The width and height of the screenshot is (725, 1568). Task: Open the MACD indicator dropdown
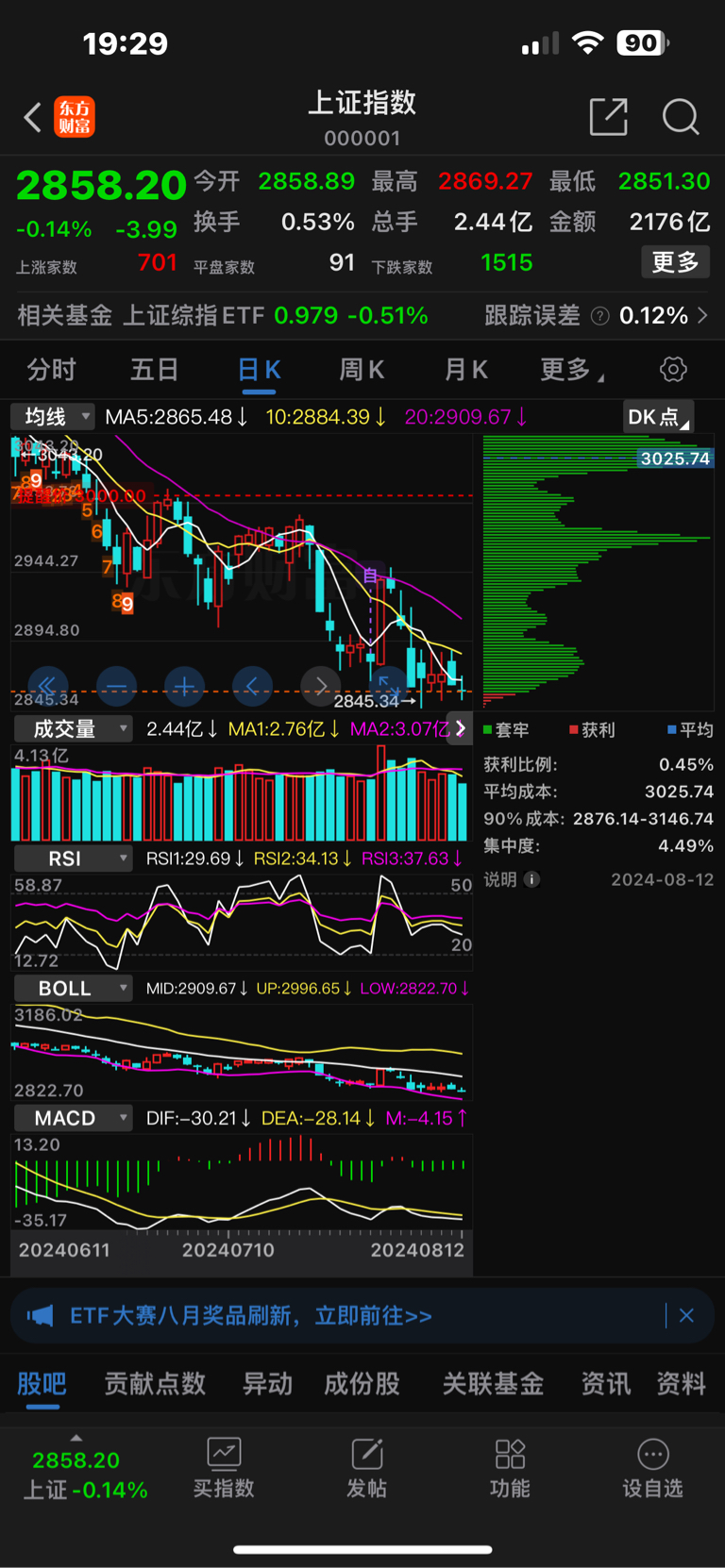(73, 1117)
